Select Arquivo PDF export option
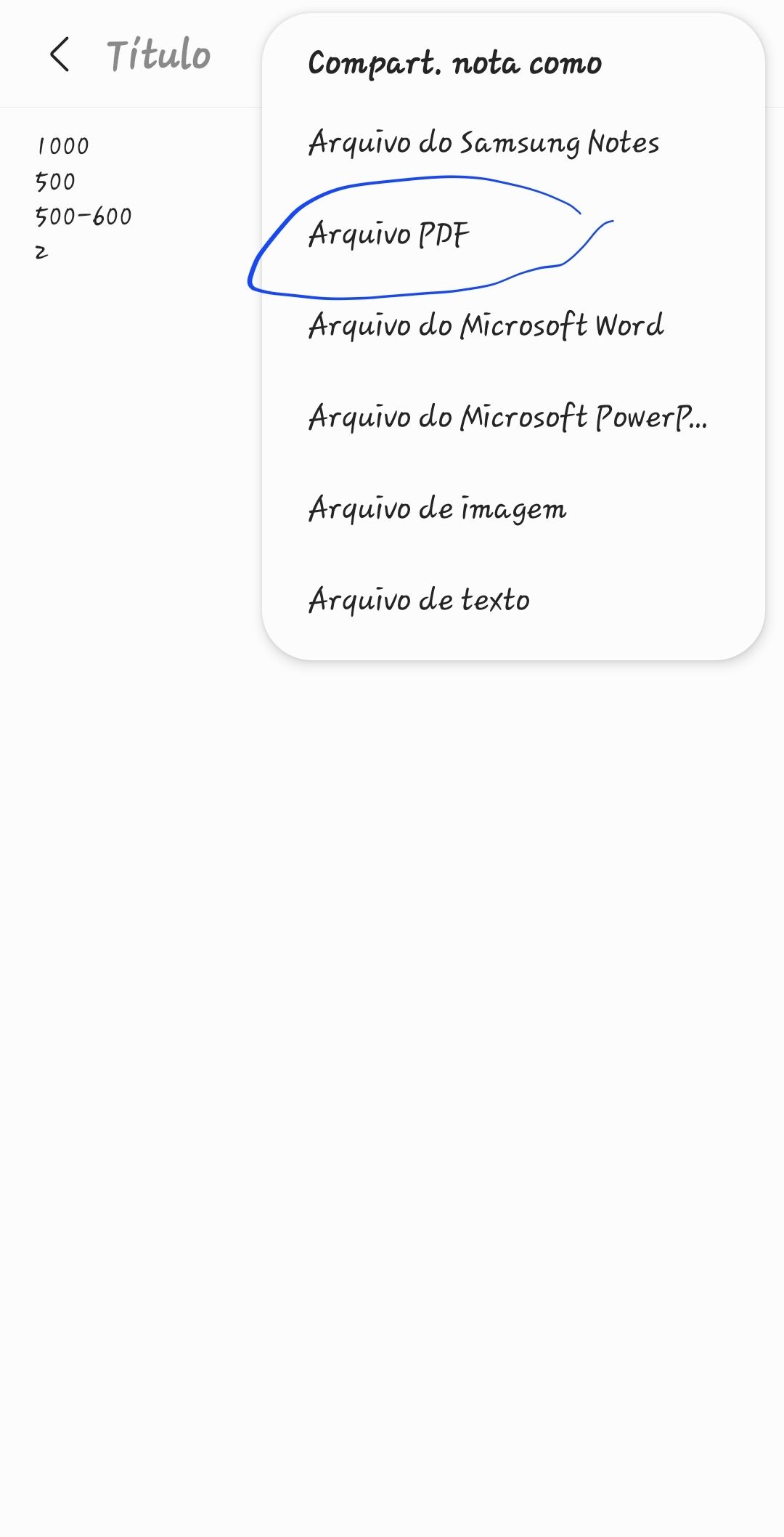Screen dimensions: 784x1537 point(389,234)
